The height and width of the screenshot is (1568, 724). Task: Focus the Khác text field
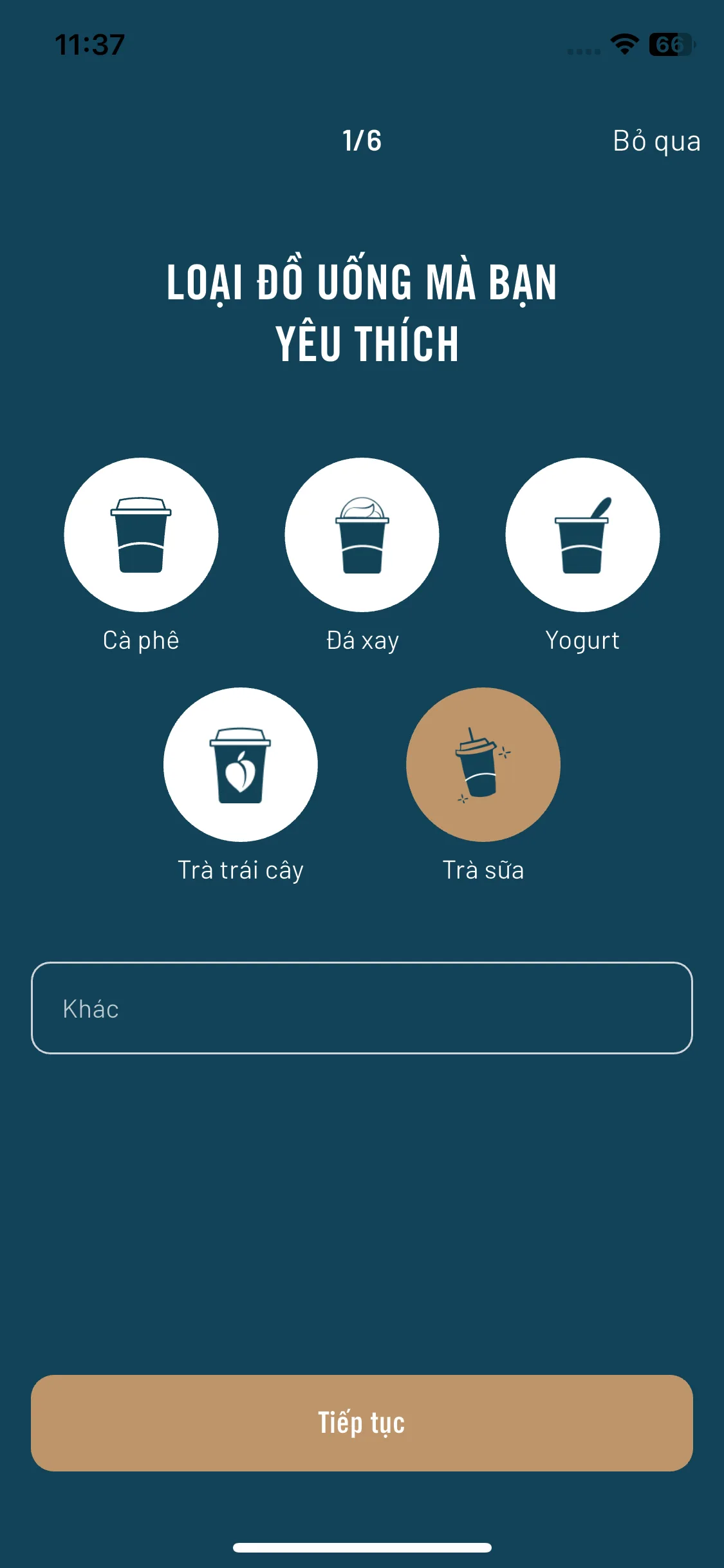point(362,1008)
